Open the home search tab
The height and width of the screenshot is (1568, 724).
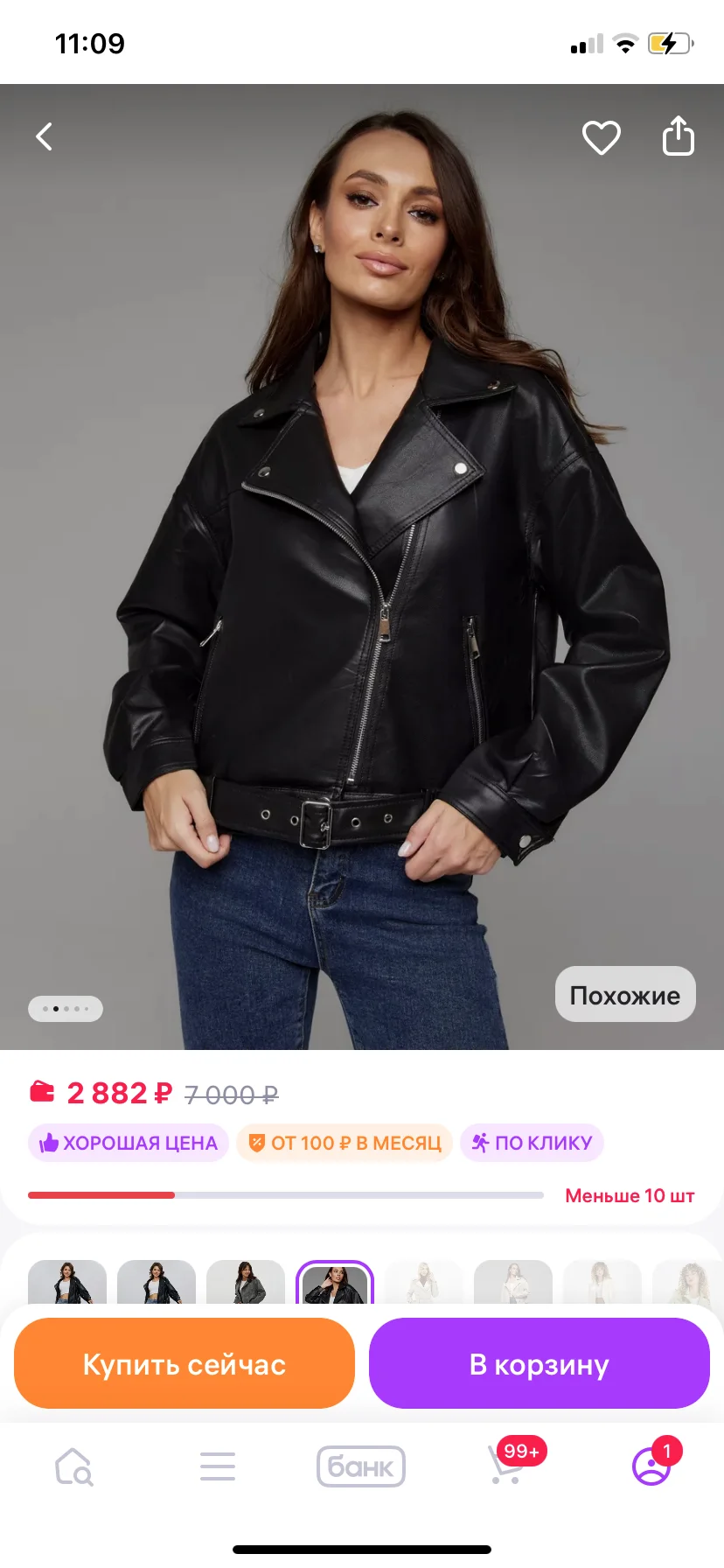click(73, 1466)
